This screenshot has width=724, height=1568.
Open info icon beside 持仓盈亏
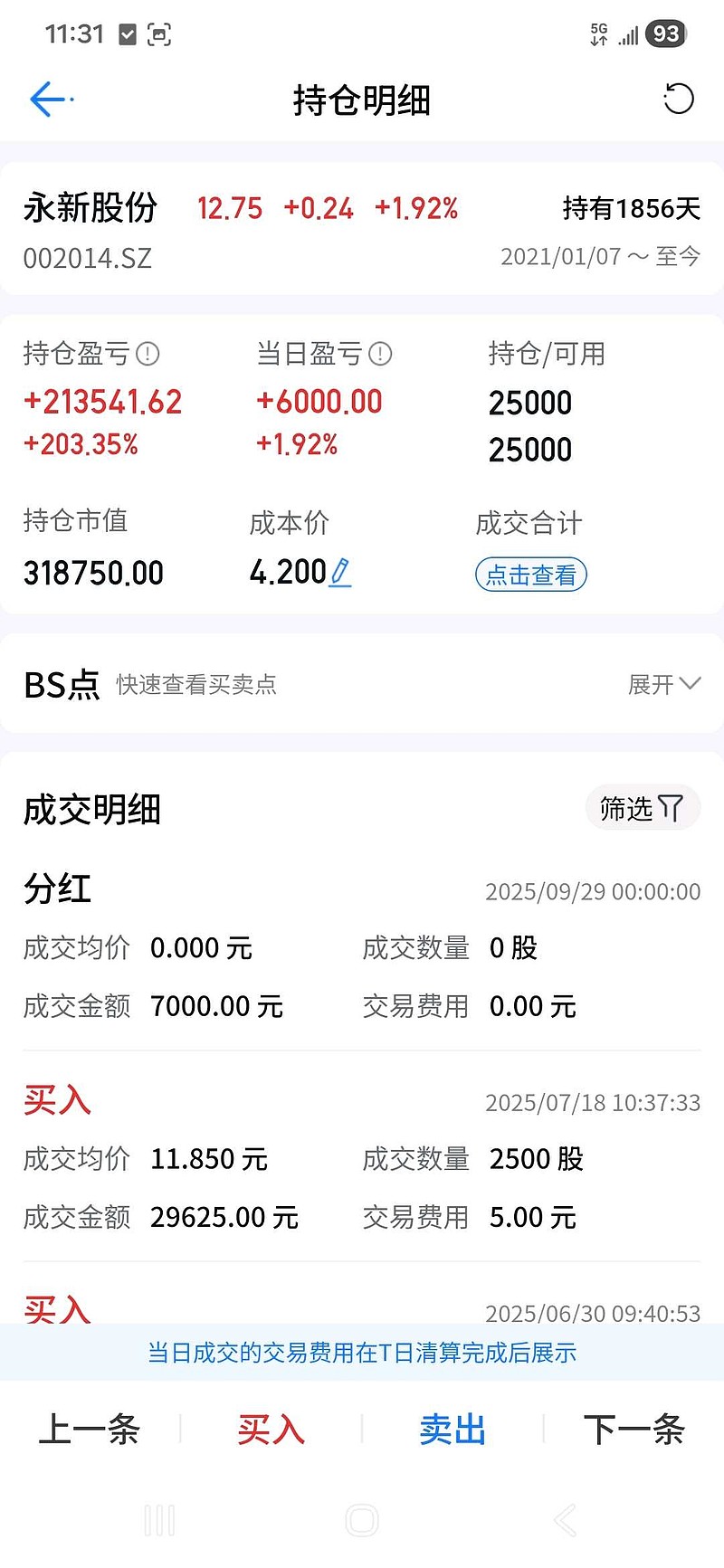click(148, 354)
